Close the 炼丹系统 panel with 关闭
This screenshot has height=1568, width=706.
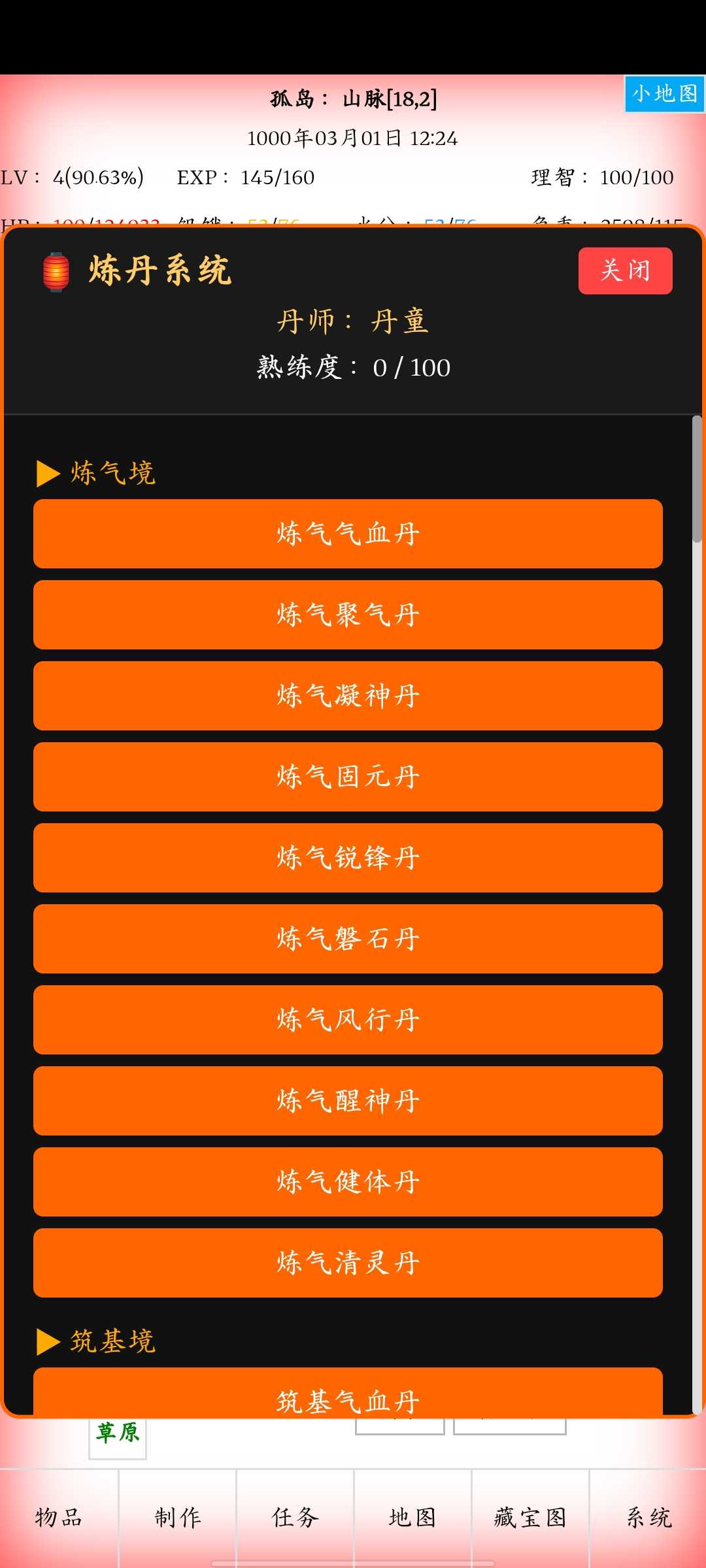point(624,270)
